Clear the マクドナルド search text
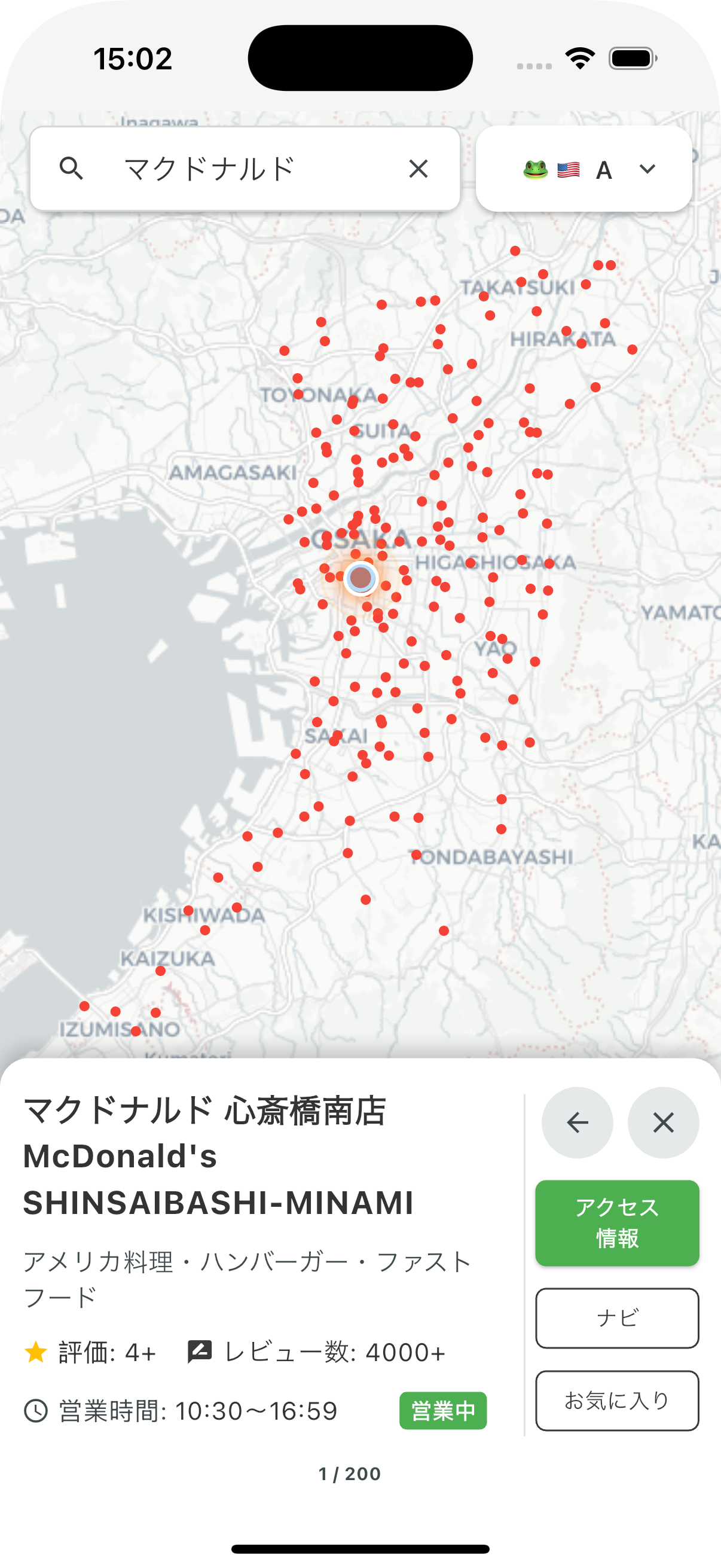 click(418, 169)
